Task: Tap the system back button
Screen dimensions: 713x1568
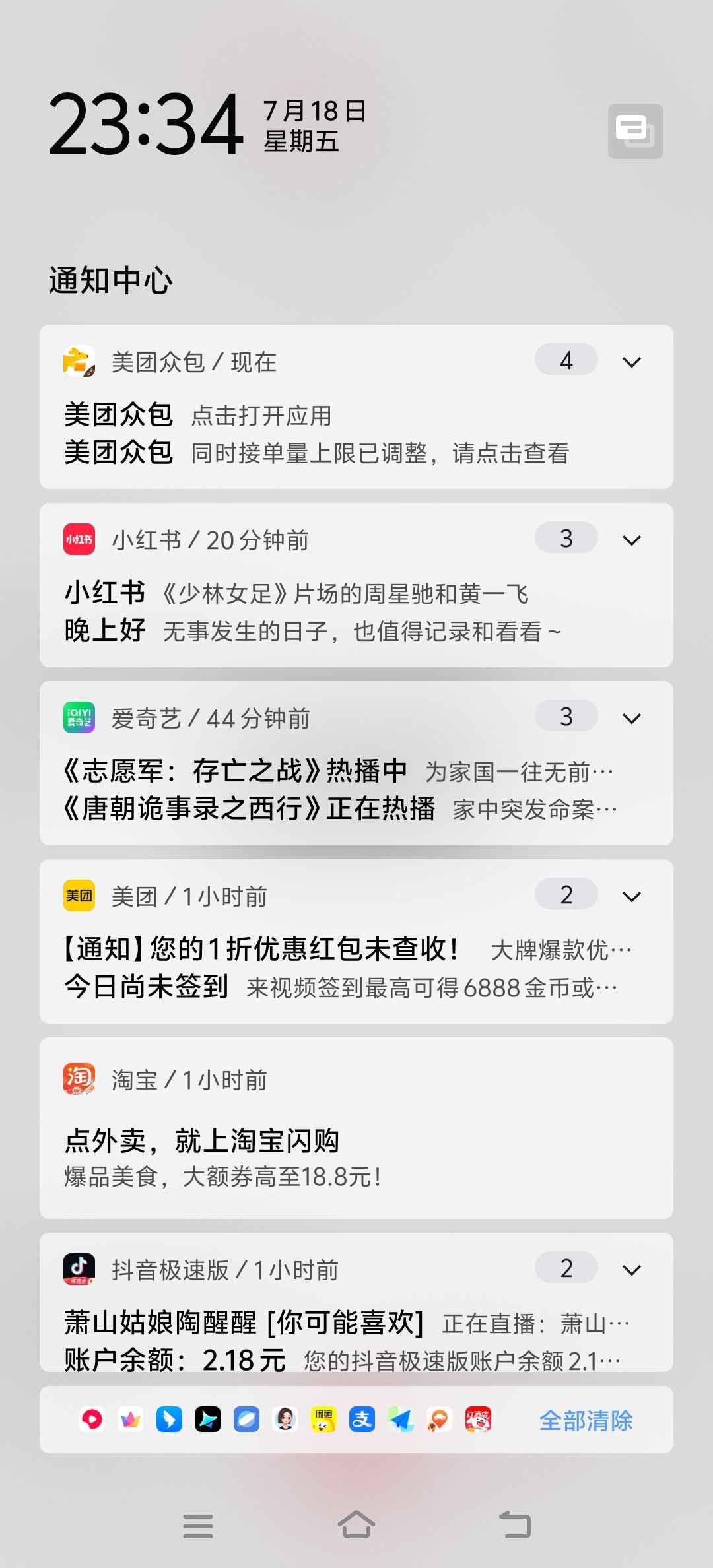Action: click(515, 1525)
